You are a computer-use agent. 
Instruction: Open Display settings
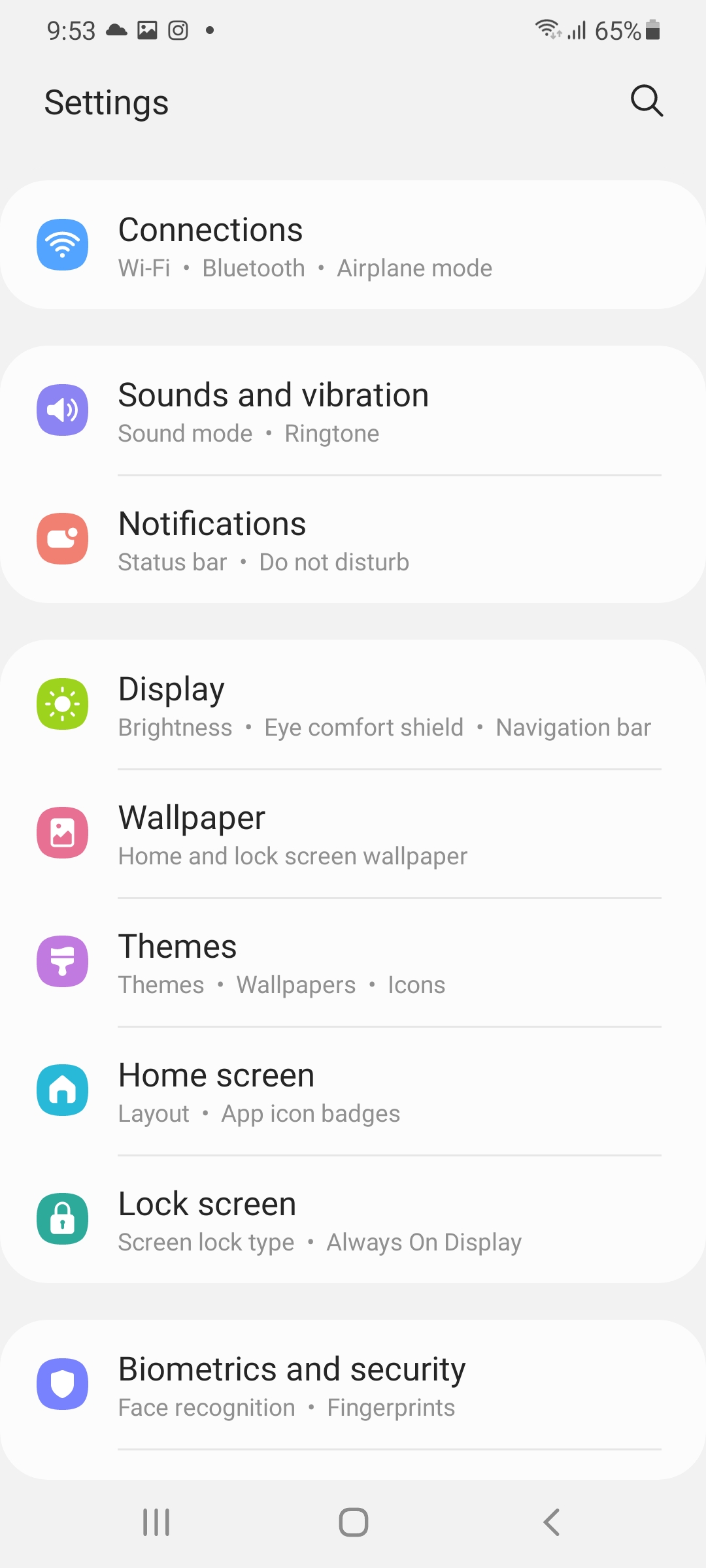coord(353,705)
